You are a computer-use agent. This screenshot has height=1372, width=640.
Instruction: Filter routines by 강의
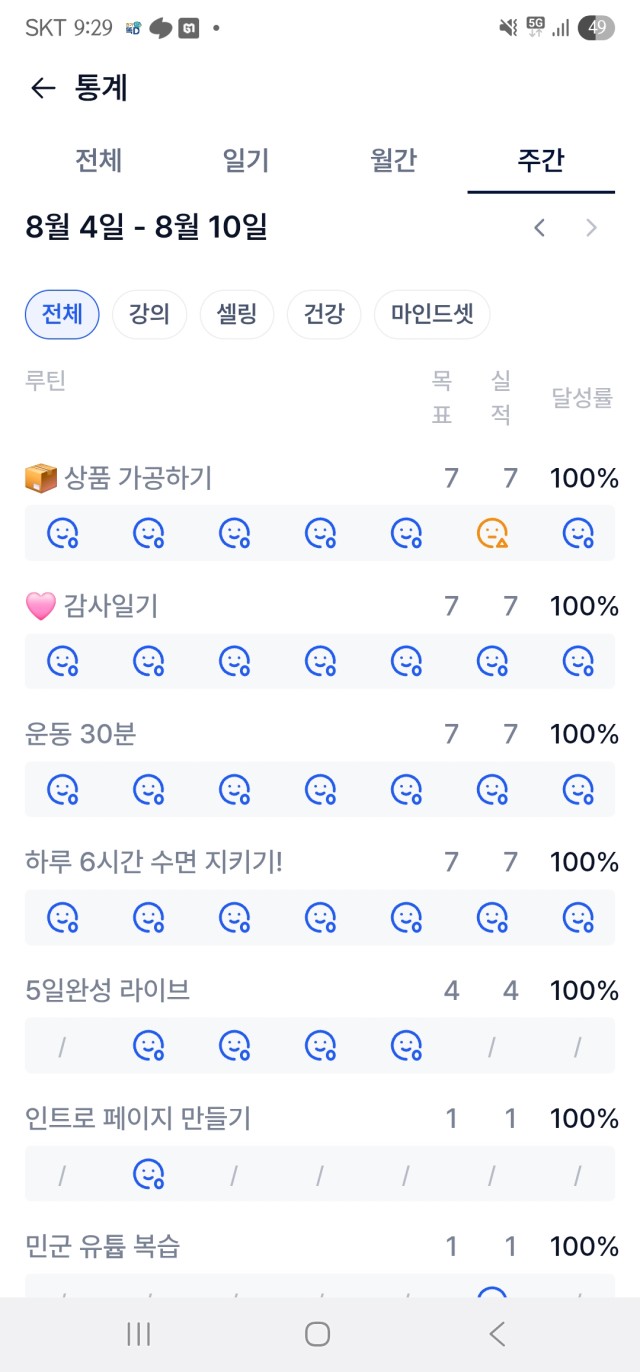click(x=149, y=315)
